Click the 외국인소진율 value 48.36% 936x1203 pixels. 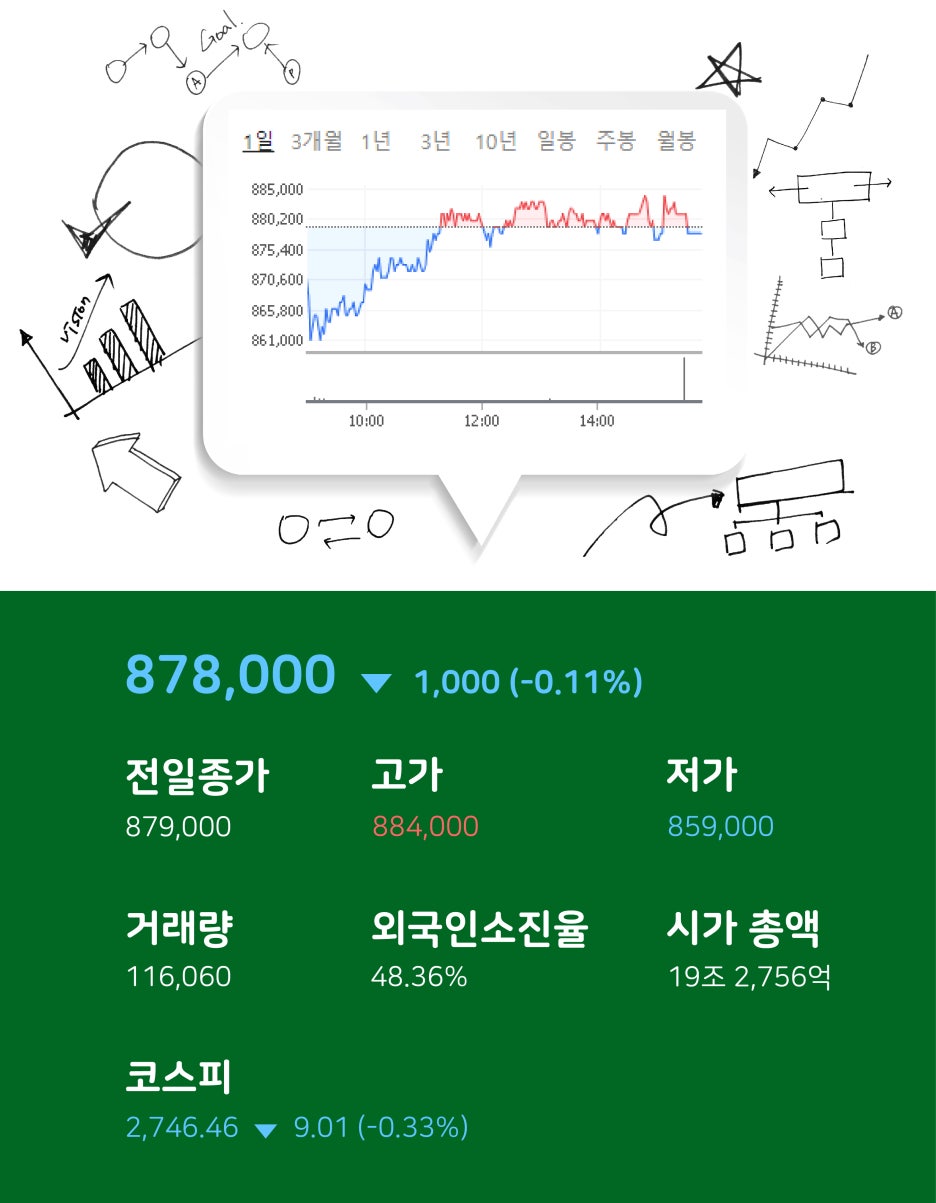[420, 975]
